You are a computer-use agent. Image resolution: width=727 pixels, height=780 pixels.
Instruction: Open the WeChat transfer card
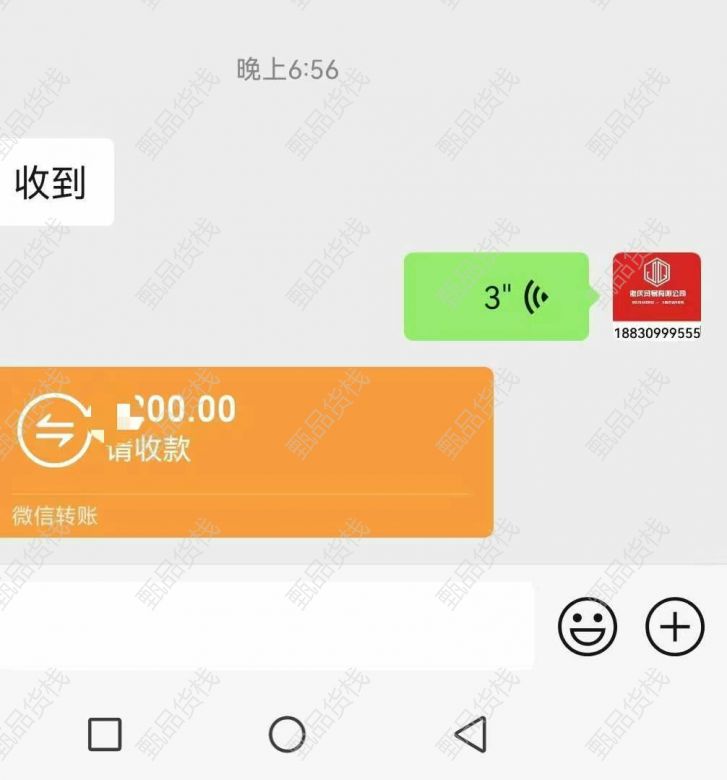(245, 450)
